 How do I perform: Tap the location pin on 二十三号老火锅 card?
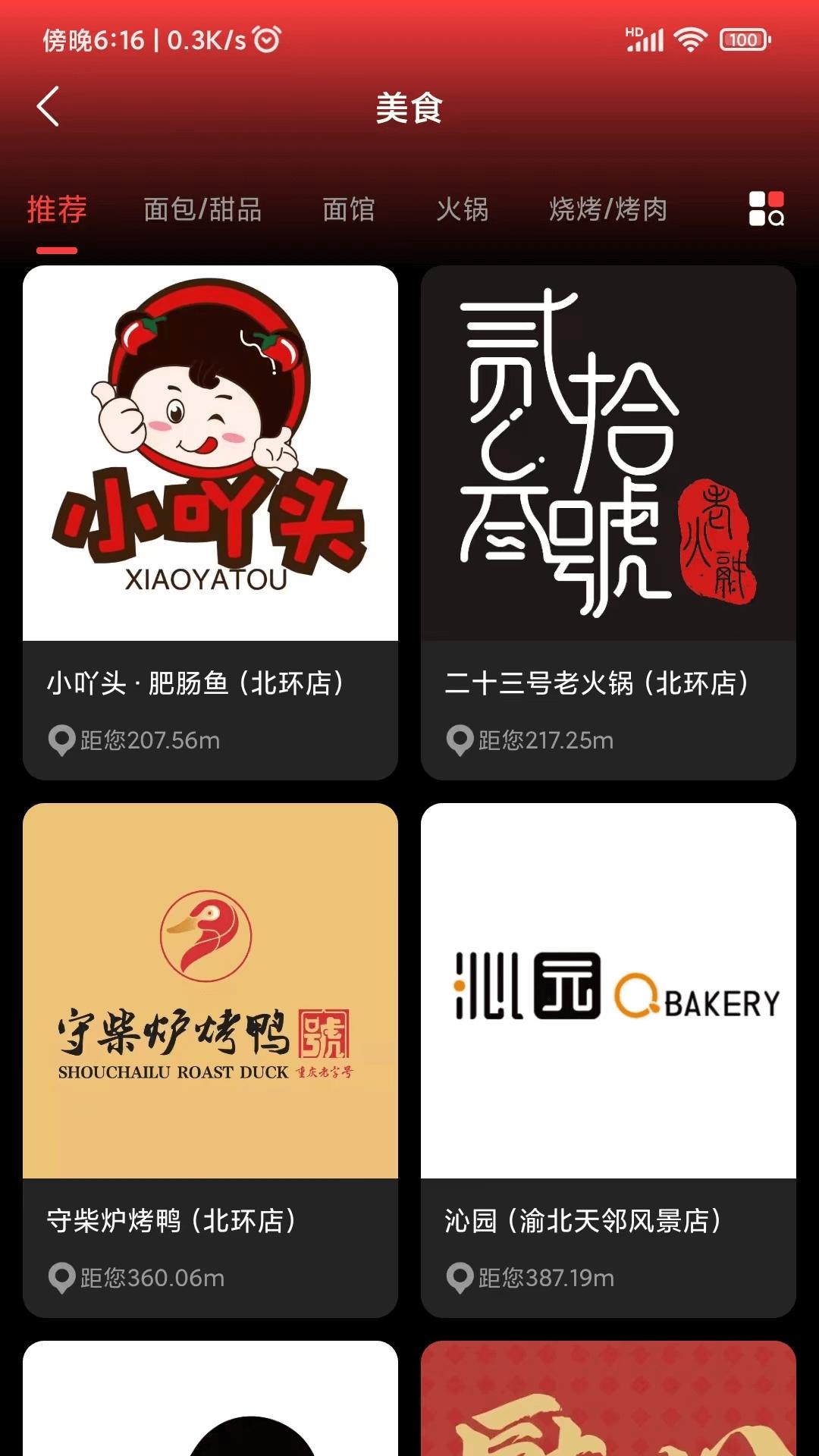[x=460, y=741]
